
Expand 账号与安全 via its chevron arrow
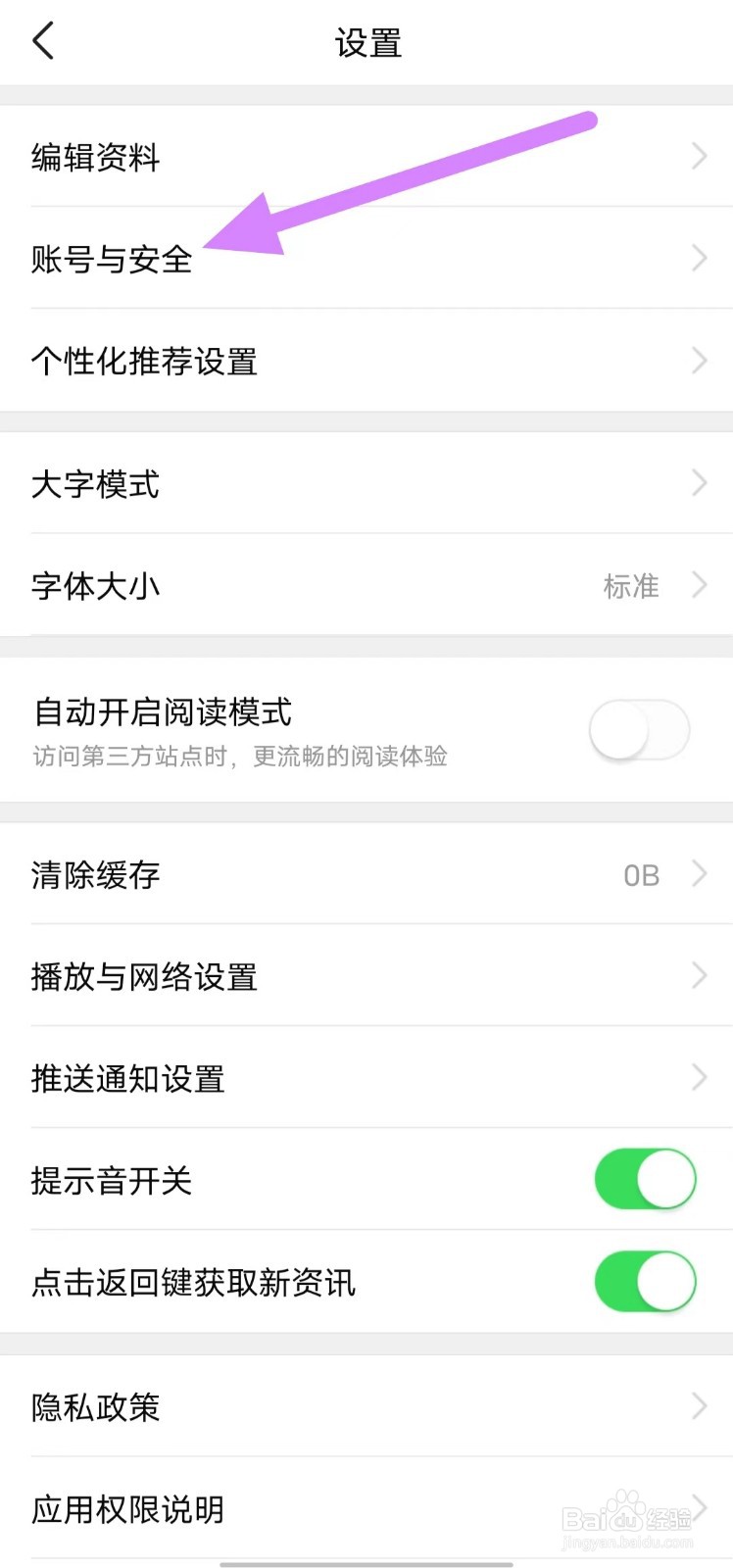pyautogui.click(x=698, y=258)
